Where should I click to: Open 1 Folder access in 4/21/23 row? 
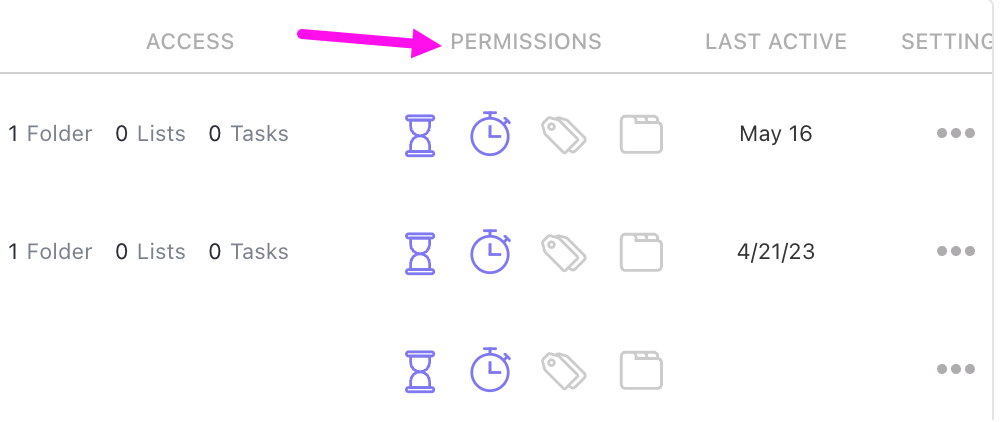pos(50,252)
